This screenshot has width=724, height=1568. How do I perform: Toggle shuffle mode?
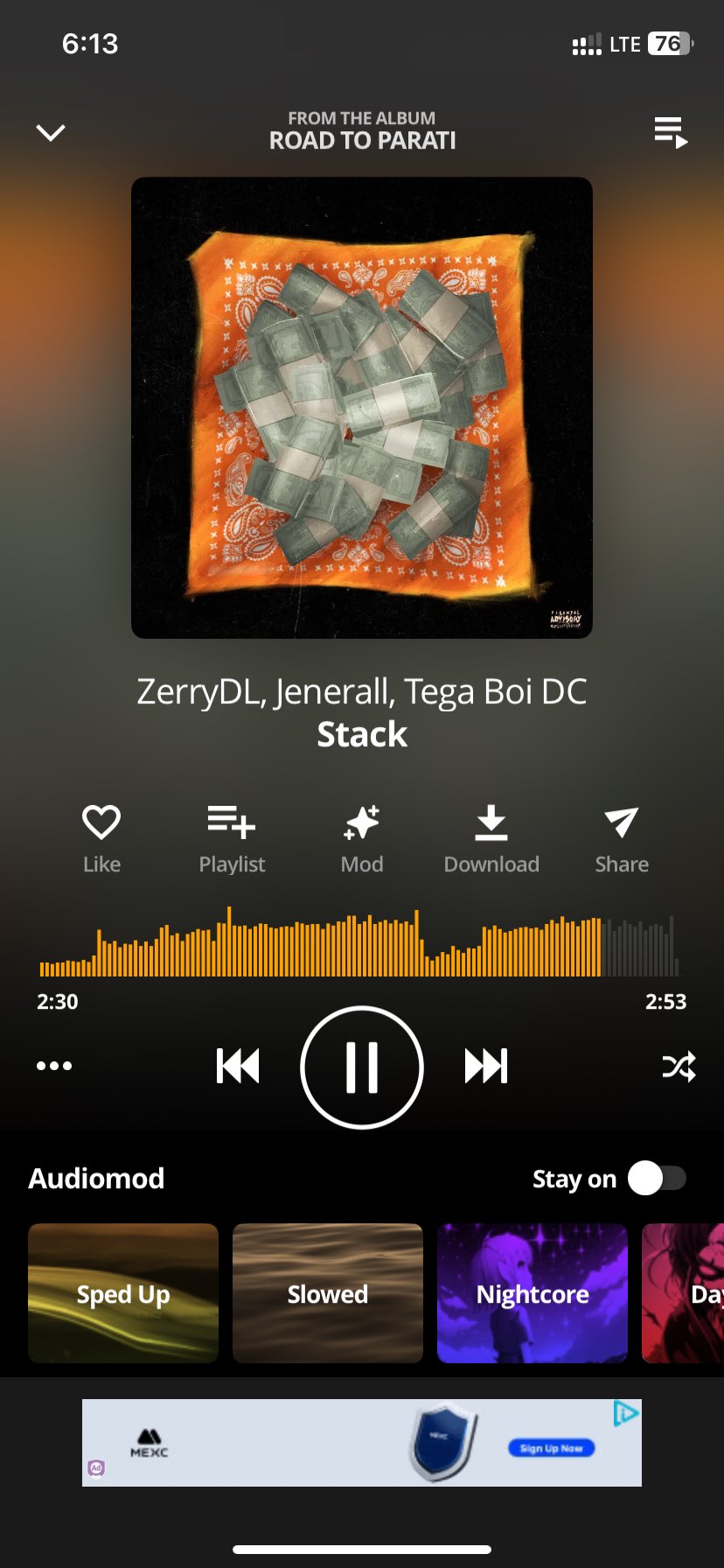[679, 1066]
